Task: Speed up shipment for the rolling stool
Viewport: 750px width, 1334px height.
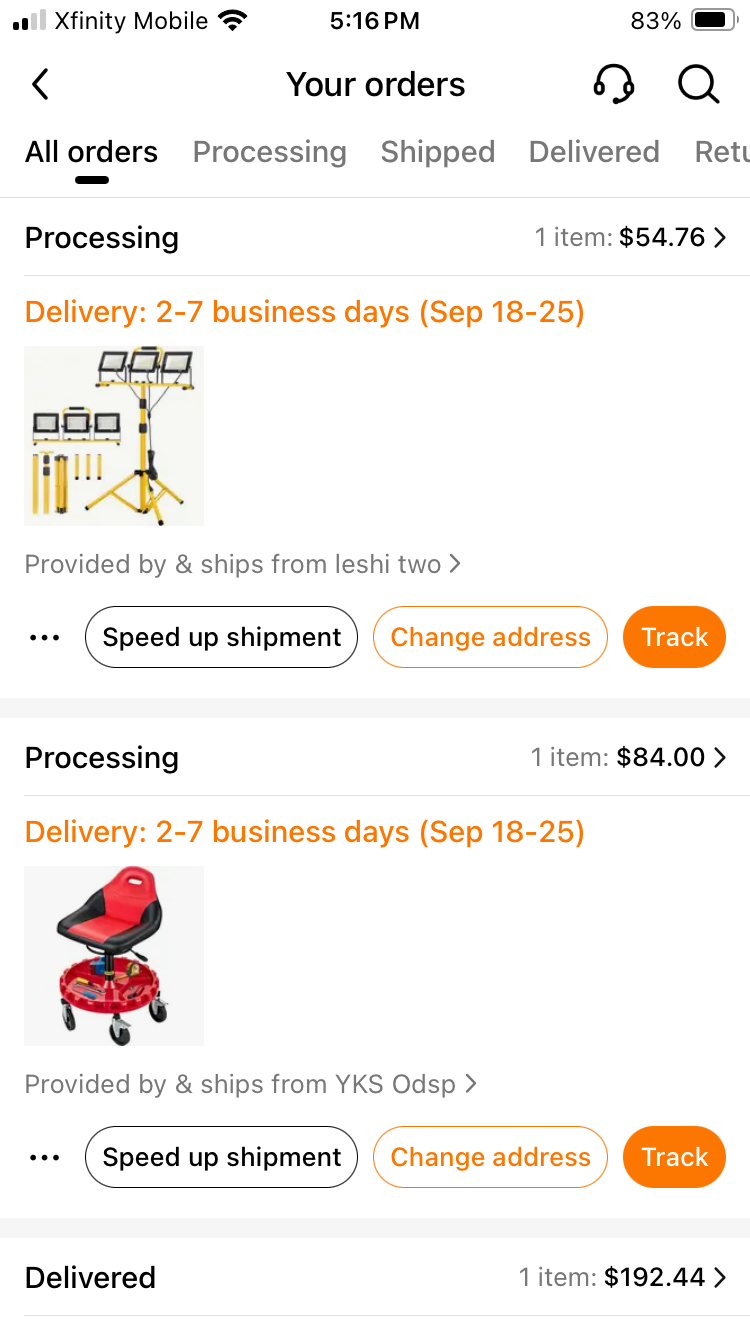Action: tap(221, 1157)
